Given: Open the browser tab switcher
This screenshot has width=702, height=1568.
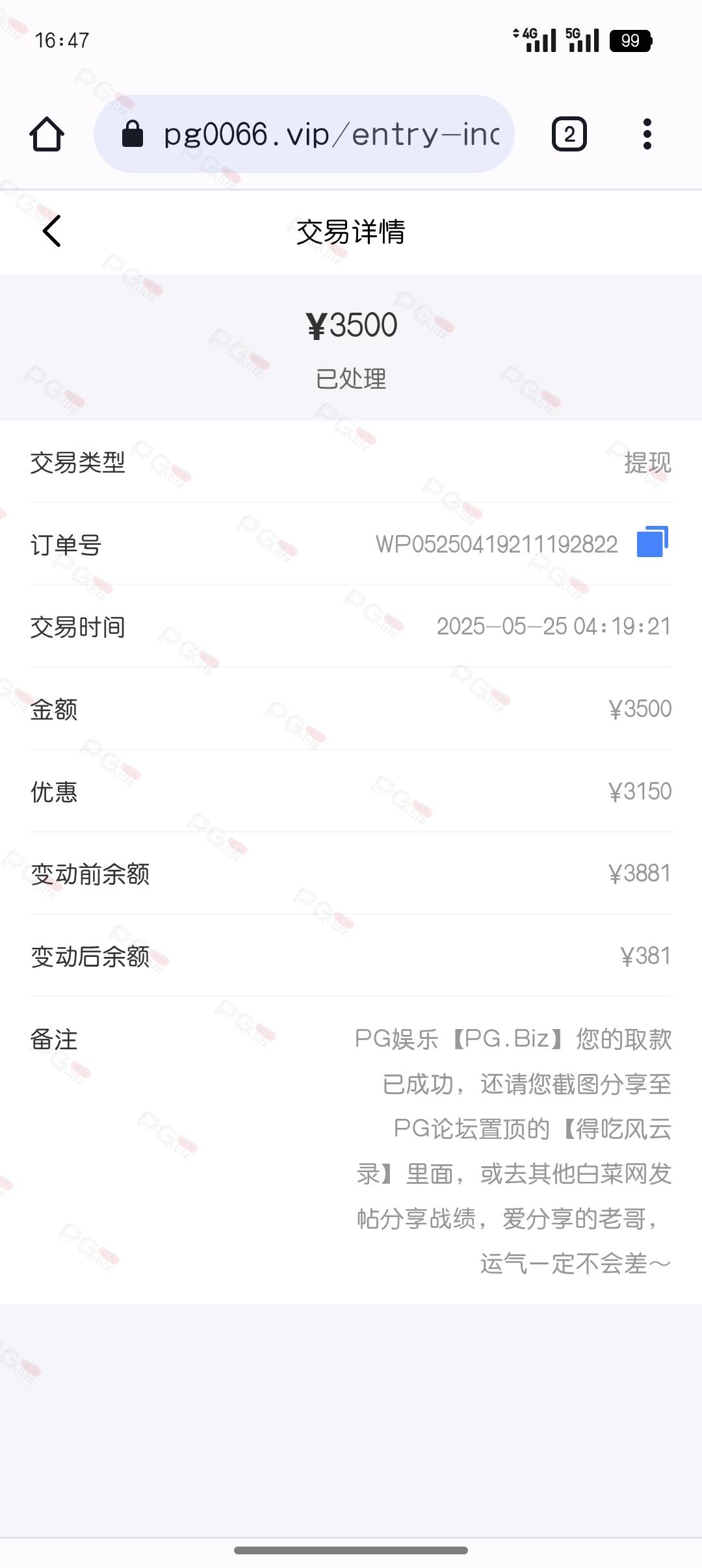Looking at the screenshot, I should point(569,134).
